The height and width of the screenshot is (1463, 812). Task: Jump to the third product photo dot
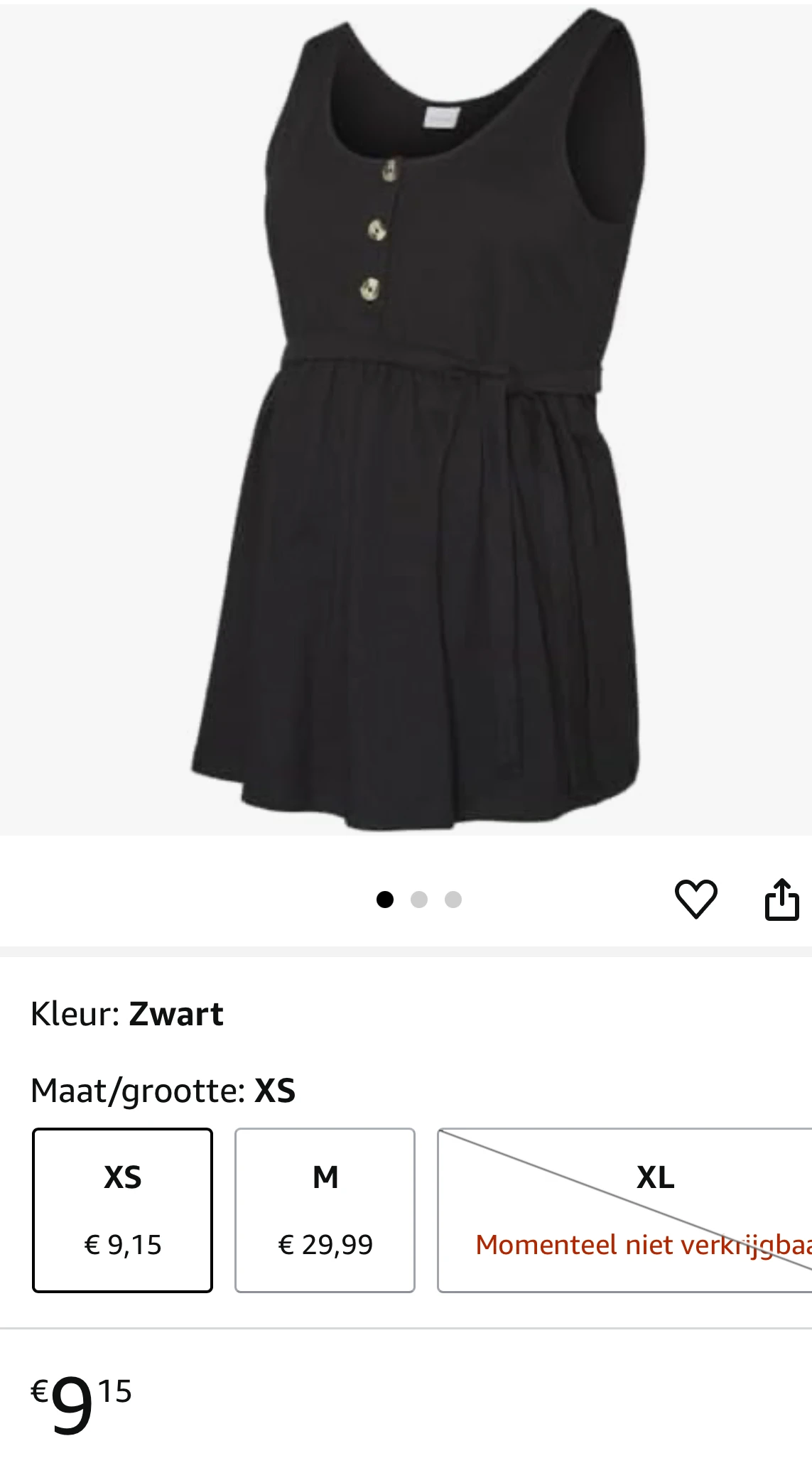tap(453, 900)
